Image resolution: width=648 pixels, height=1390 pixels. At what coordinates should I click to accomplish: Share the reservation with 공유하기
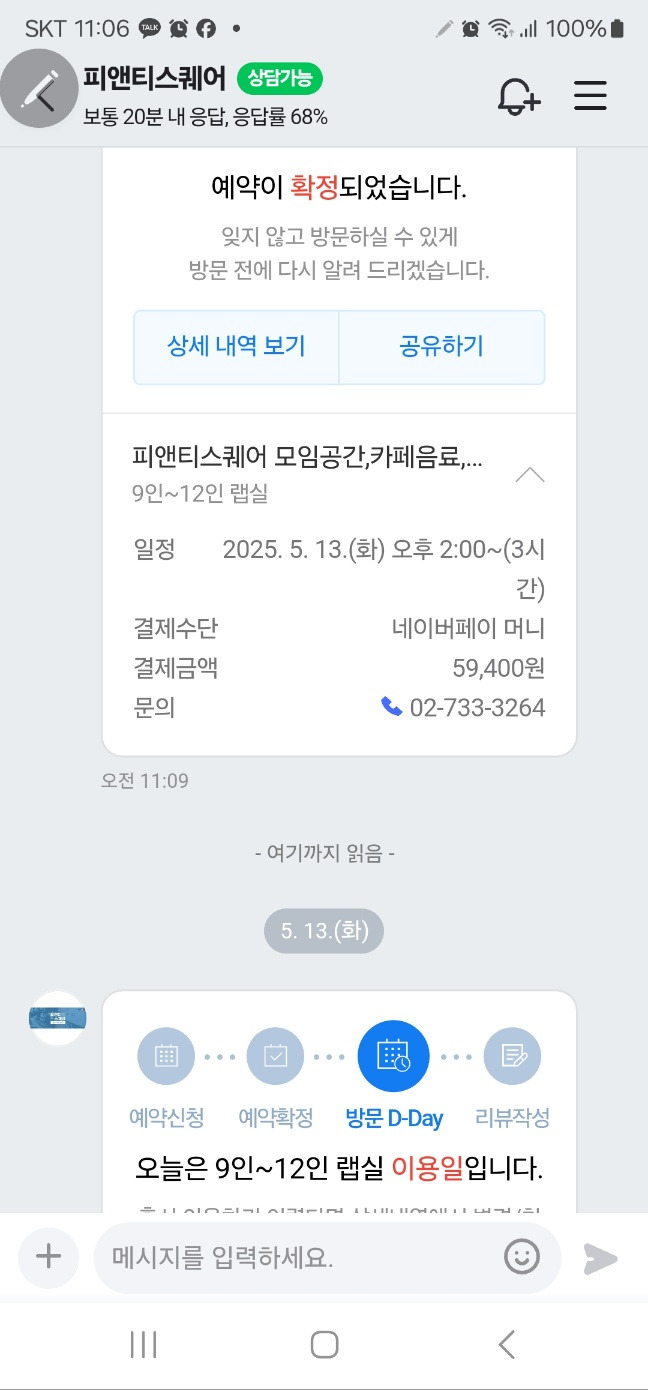coord(441,347)
